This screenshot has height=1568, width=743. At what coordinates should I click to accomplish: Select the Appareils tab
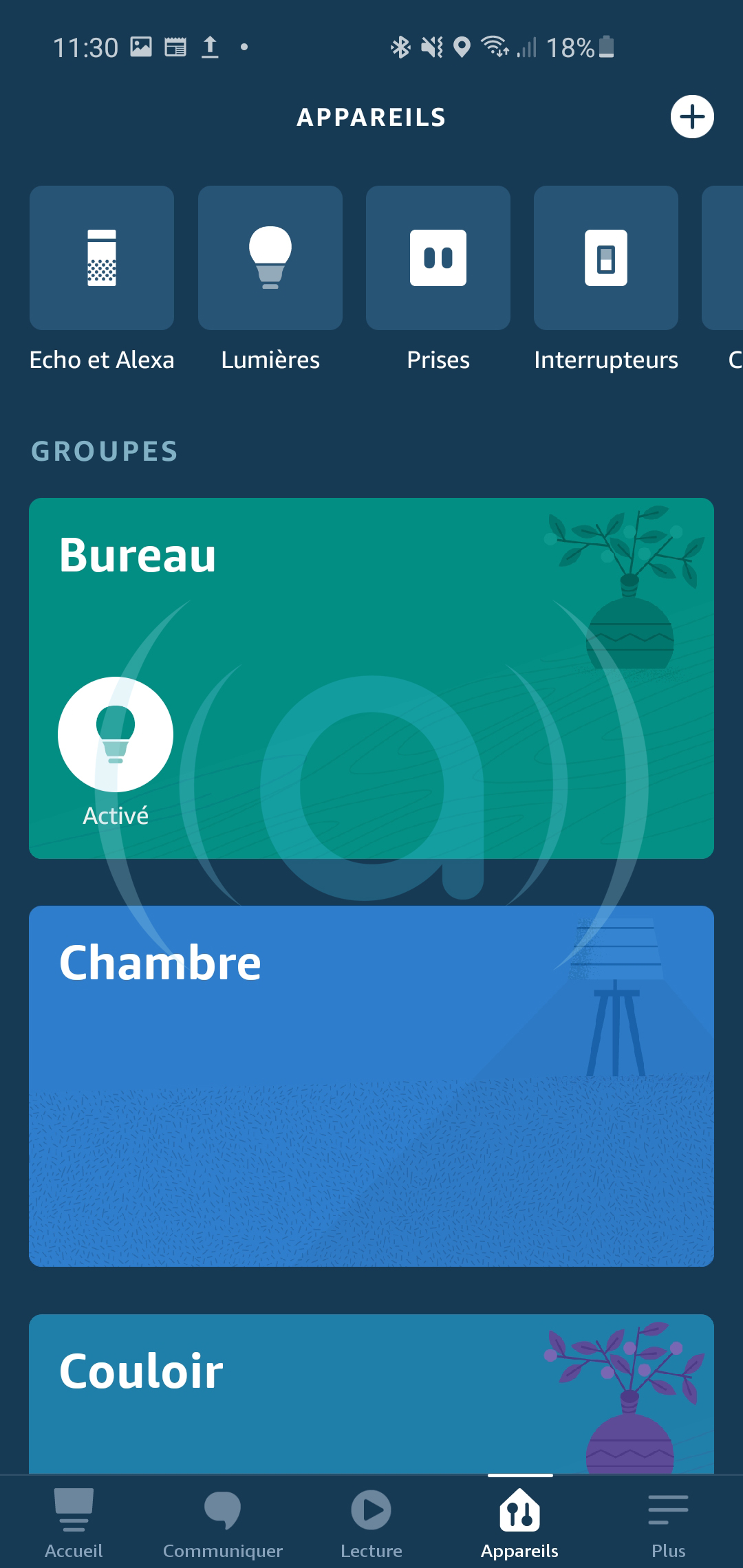click(520, 1522)
